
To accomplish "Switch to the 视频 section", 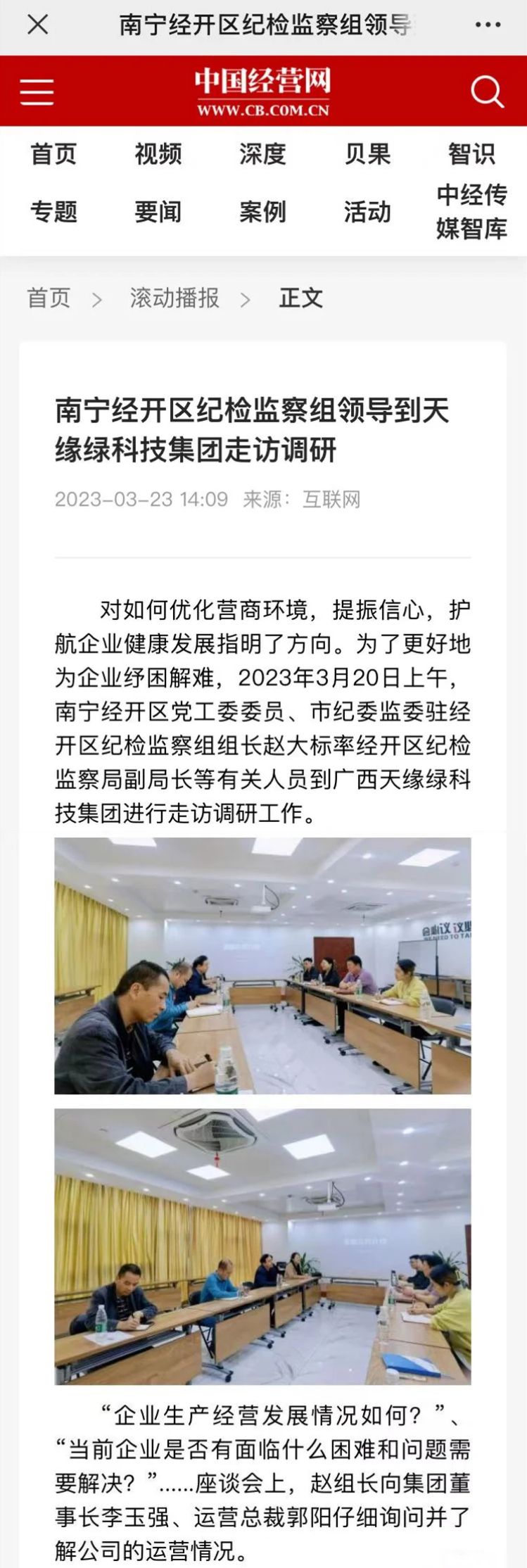I will (x=158, y=153).
